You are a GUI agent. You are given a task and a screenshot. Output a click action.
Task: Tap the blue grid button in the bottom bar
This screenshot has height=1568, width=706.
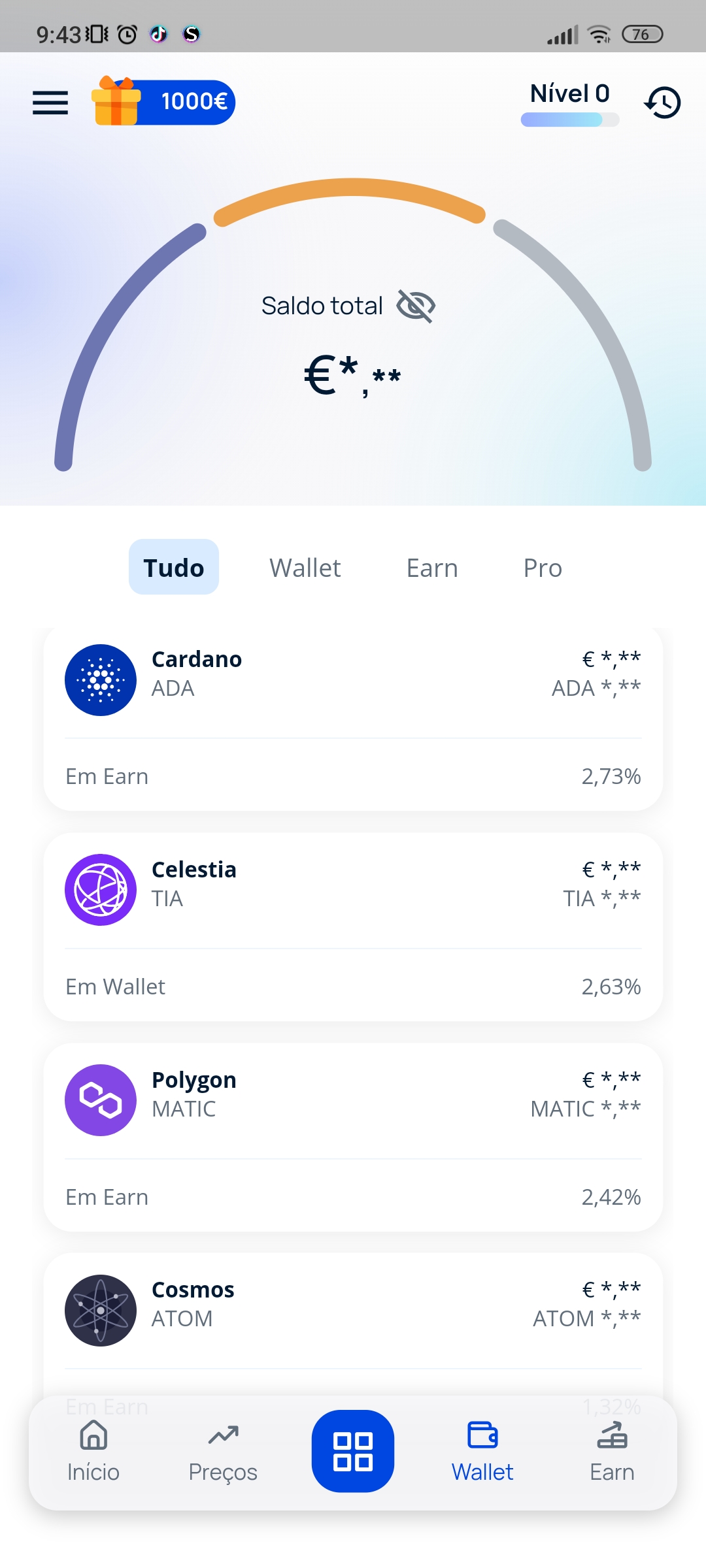[x=353, y=1451]
